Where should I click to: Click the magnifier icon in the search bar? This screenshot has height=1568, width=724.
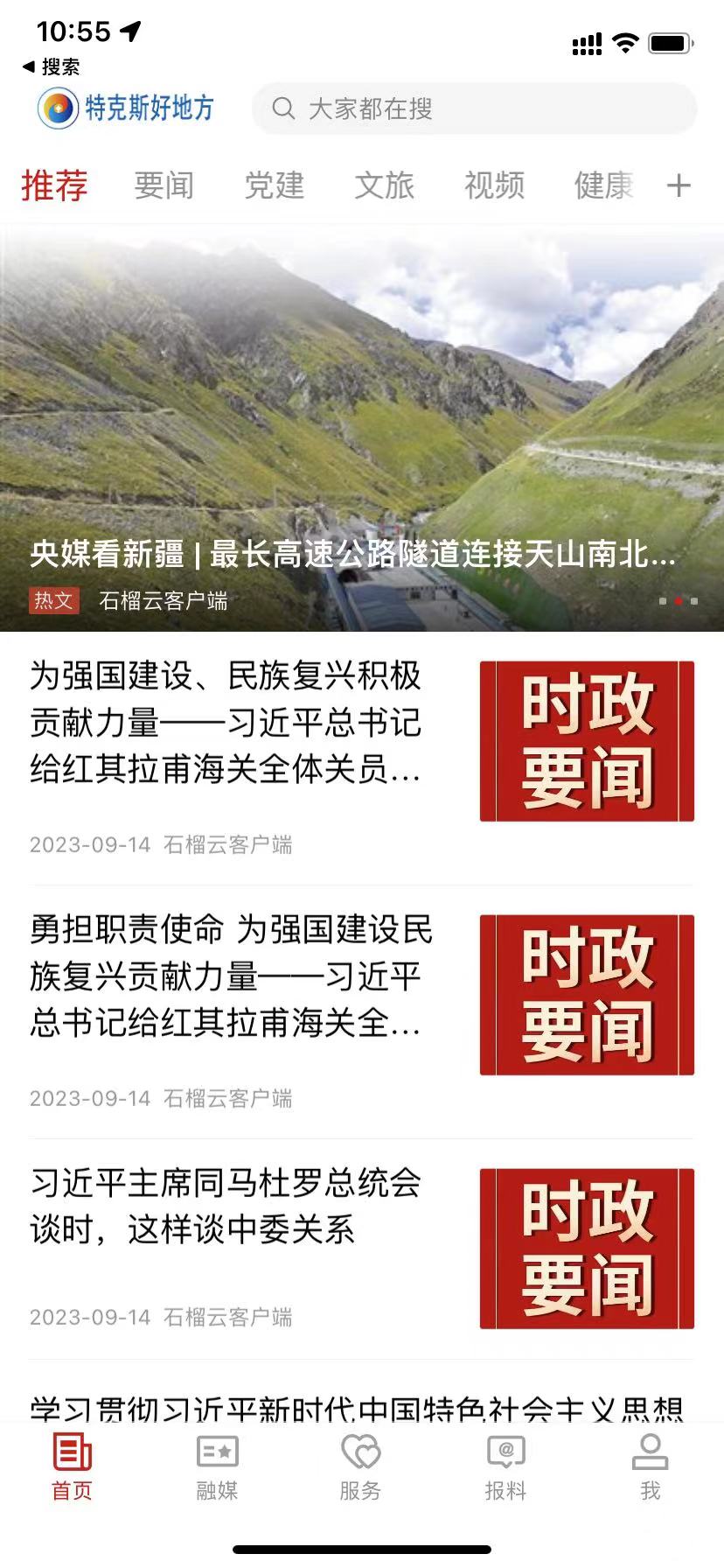(282, 108)
